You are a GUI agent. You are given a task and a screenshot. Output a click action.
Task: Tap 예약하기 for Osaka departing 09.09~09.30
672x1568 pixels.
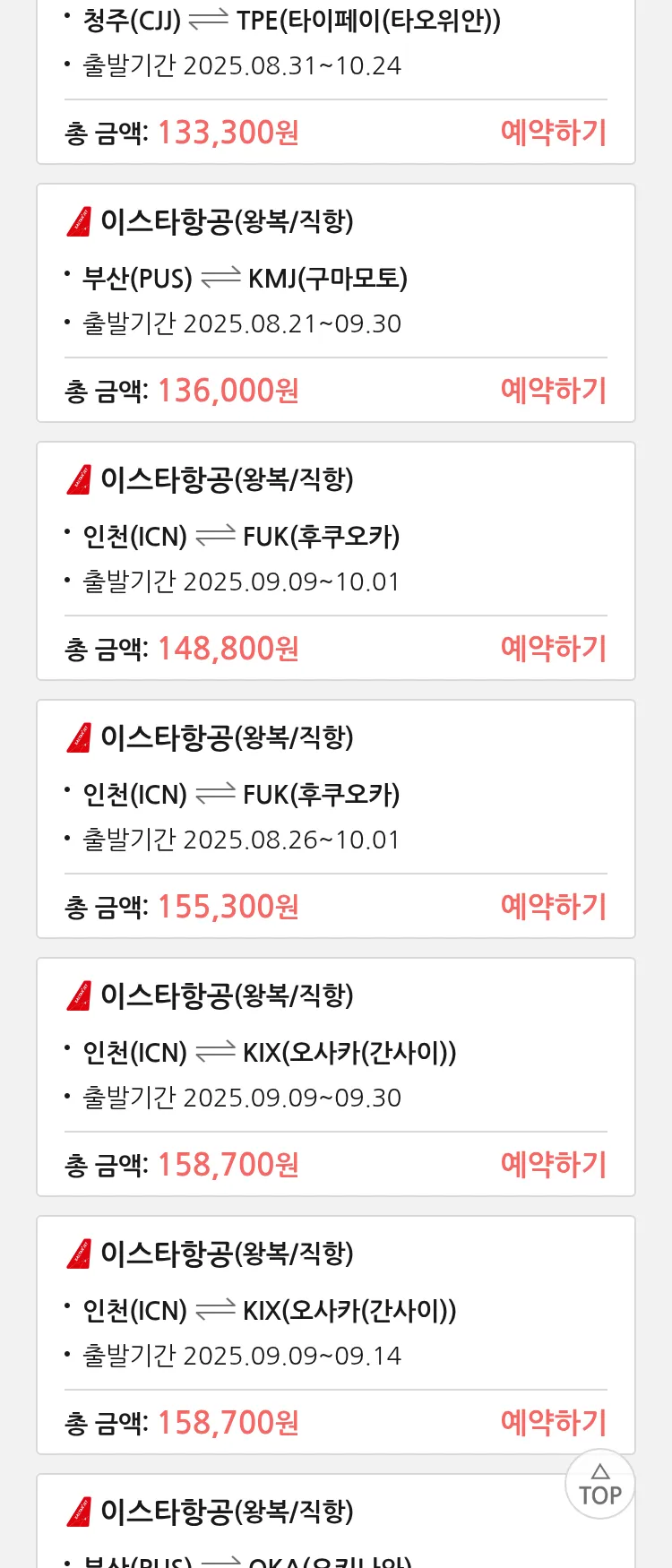tap(553, 1165)
